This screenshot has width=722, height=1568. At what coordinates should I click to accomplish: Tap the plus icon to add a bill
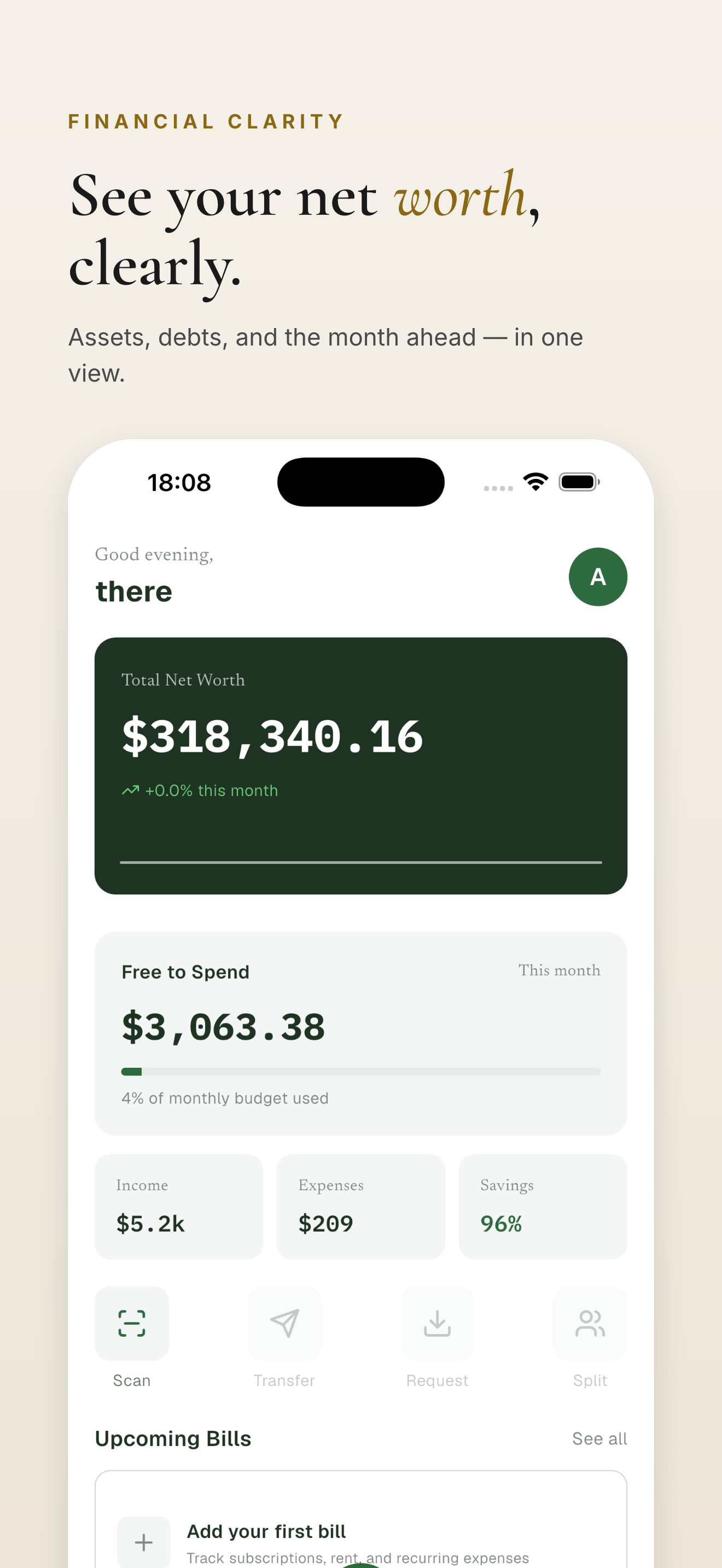(144, 1541)
